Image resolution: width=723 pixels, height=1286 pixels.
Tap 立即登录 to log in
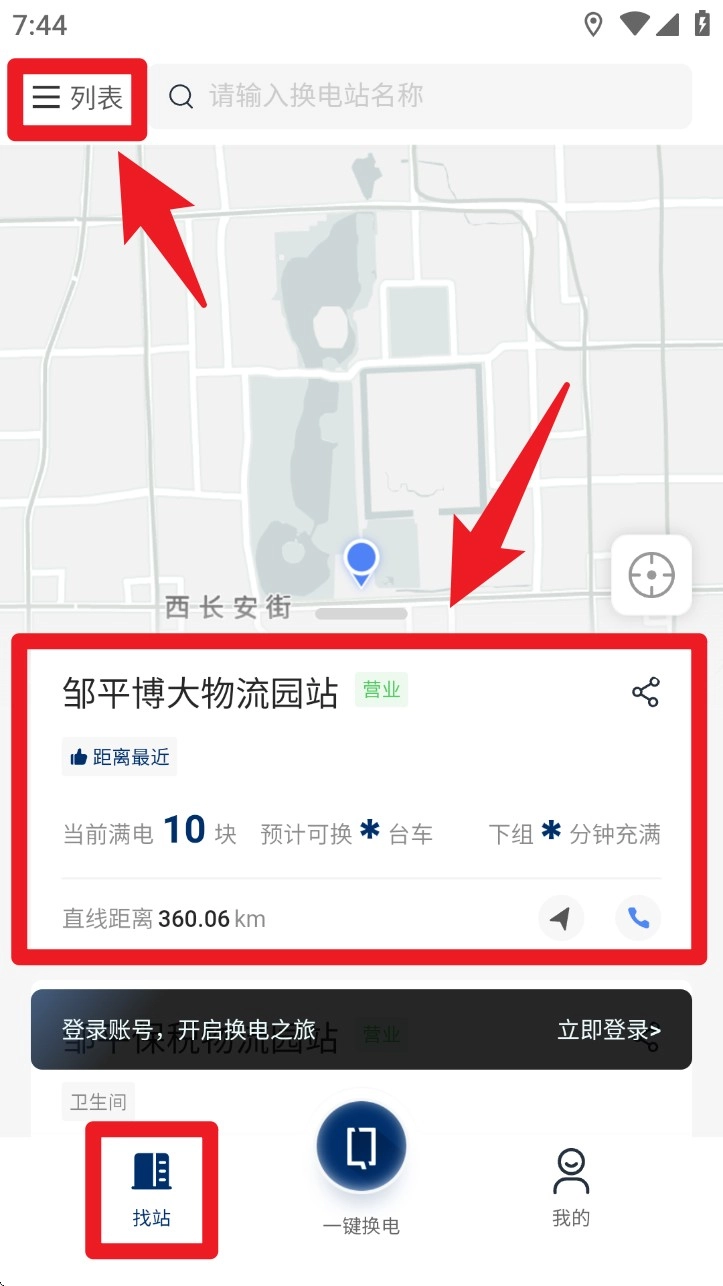[608, 1030]
